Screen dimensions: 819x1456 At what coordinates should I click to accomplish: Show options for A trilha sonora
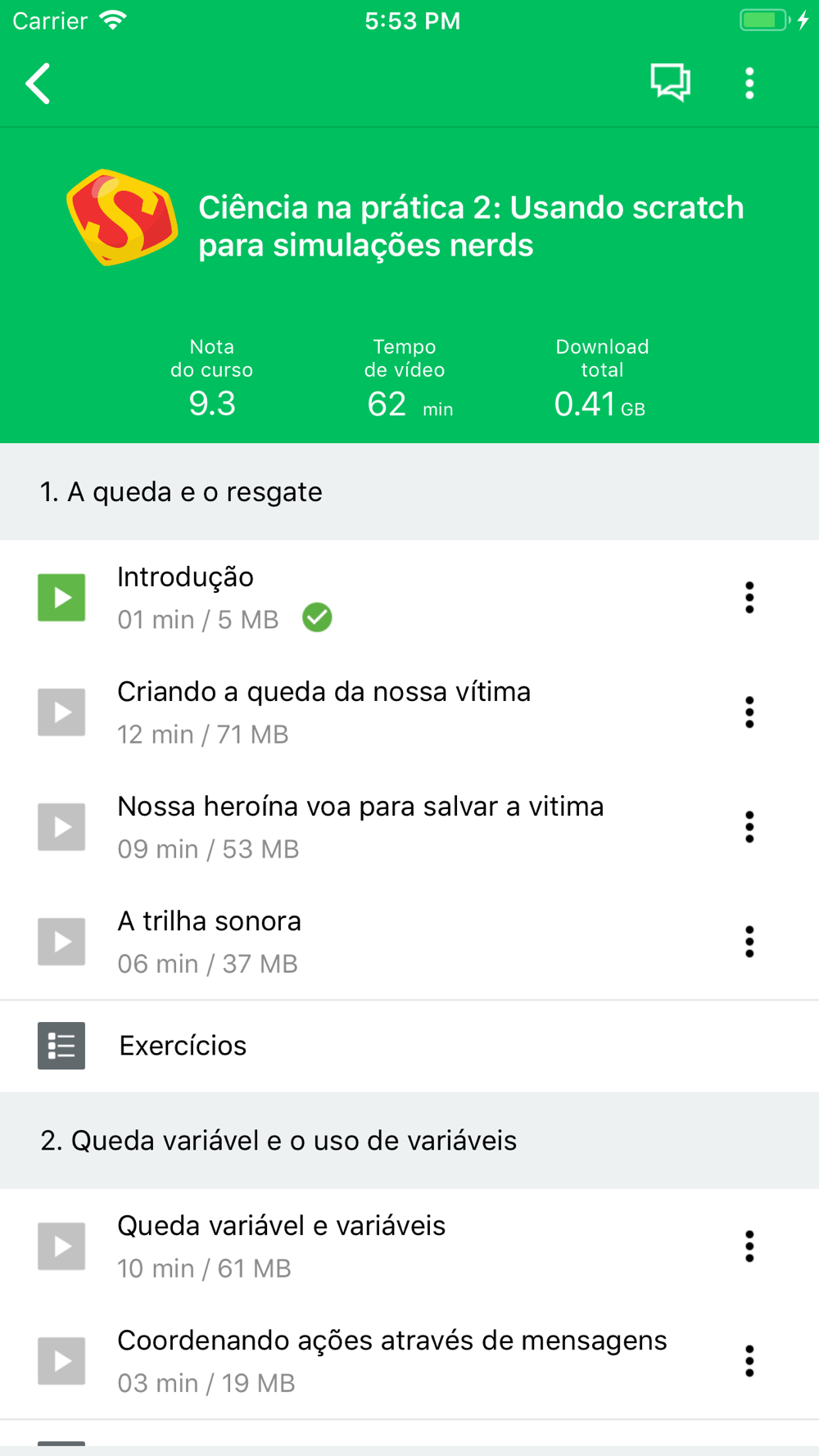click(x=749, y=942)
